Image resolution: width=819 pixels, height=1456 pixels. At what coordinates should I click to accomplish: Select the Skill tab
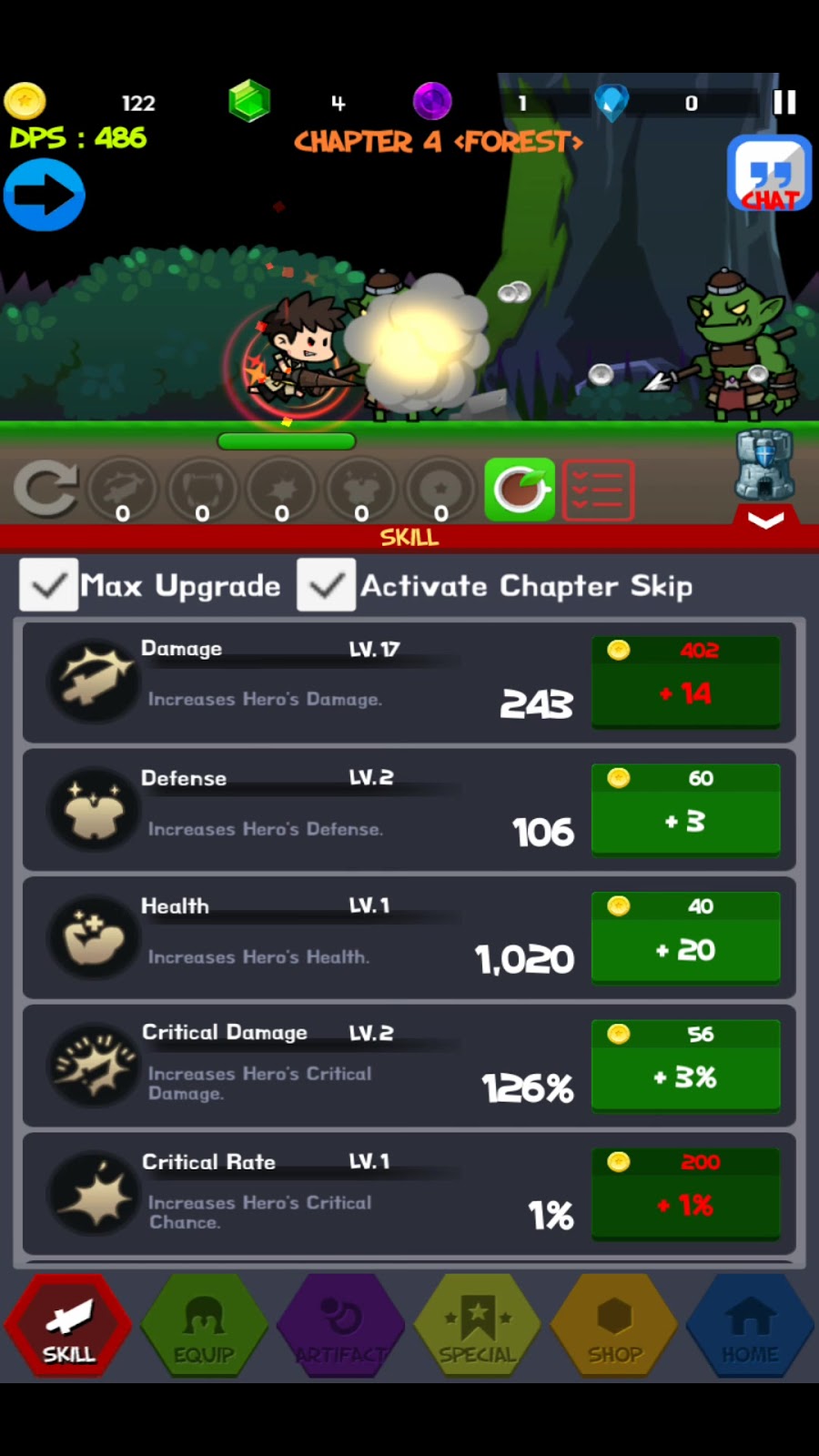tap(68, 1328)
